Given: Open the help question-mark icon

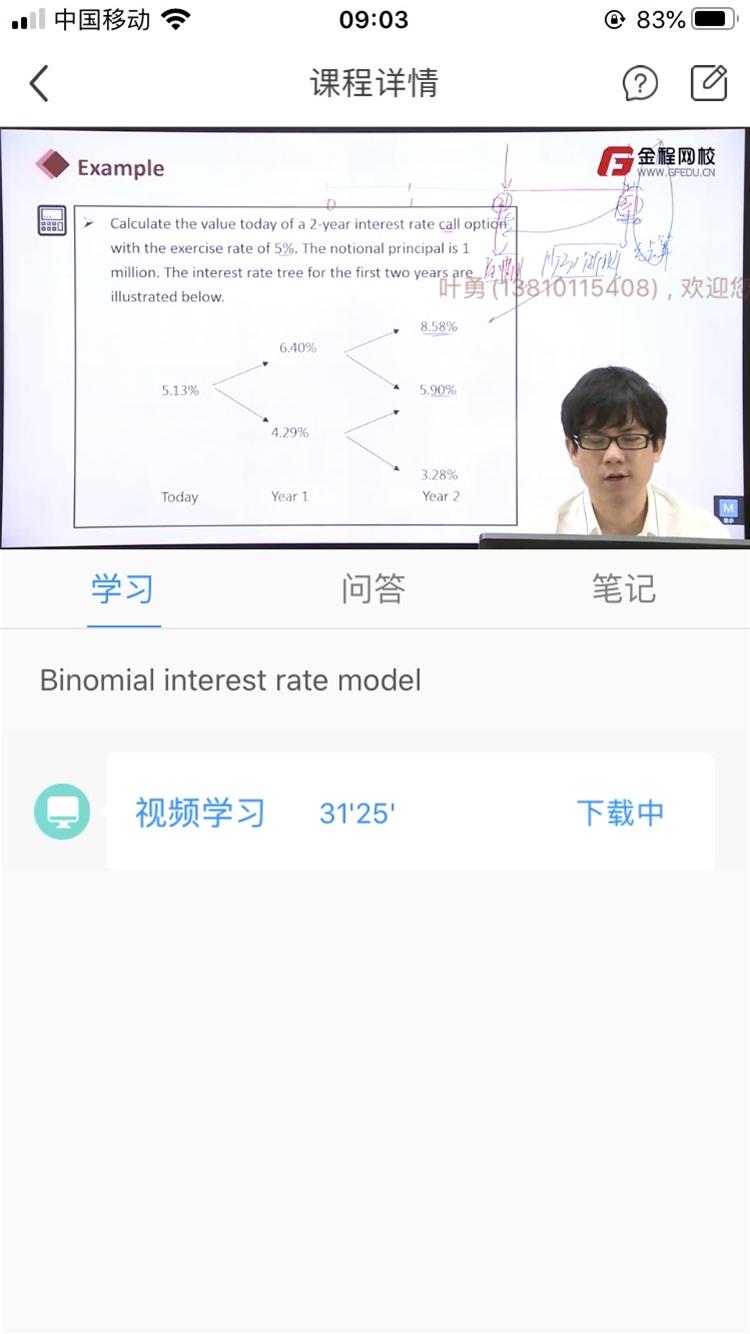Looking at the screenshot, I should [x=640, y=84].
